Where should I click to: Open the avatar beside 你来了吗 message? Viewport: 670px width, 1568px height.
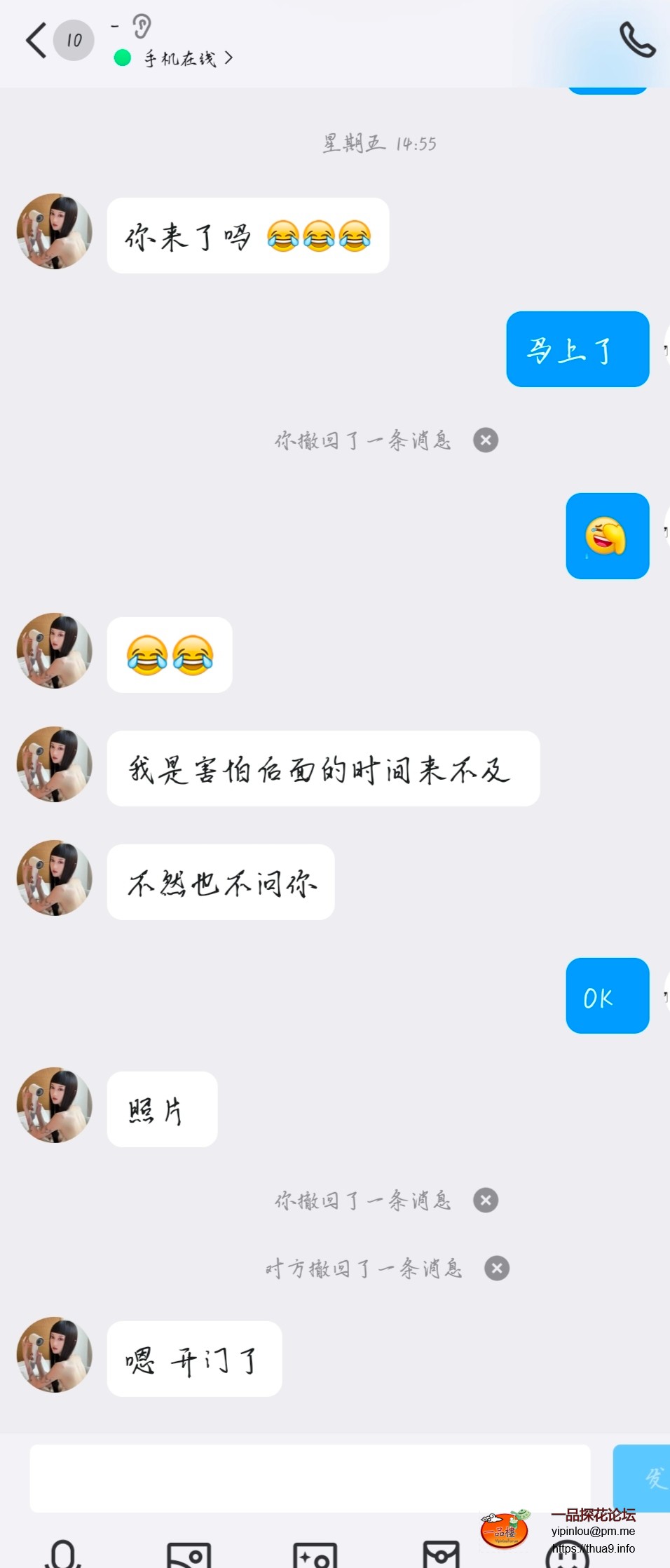coord(55,231)
